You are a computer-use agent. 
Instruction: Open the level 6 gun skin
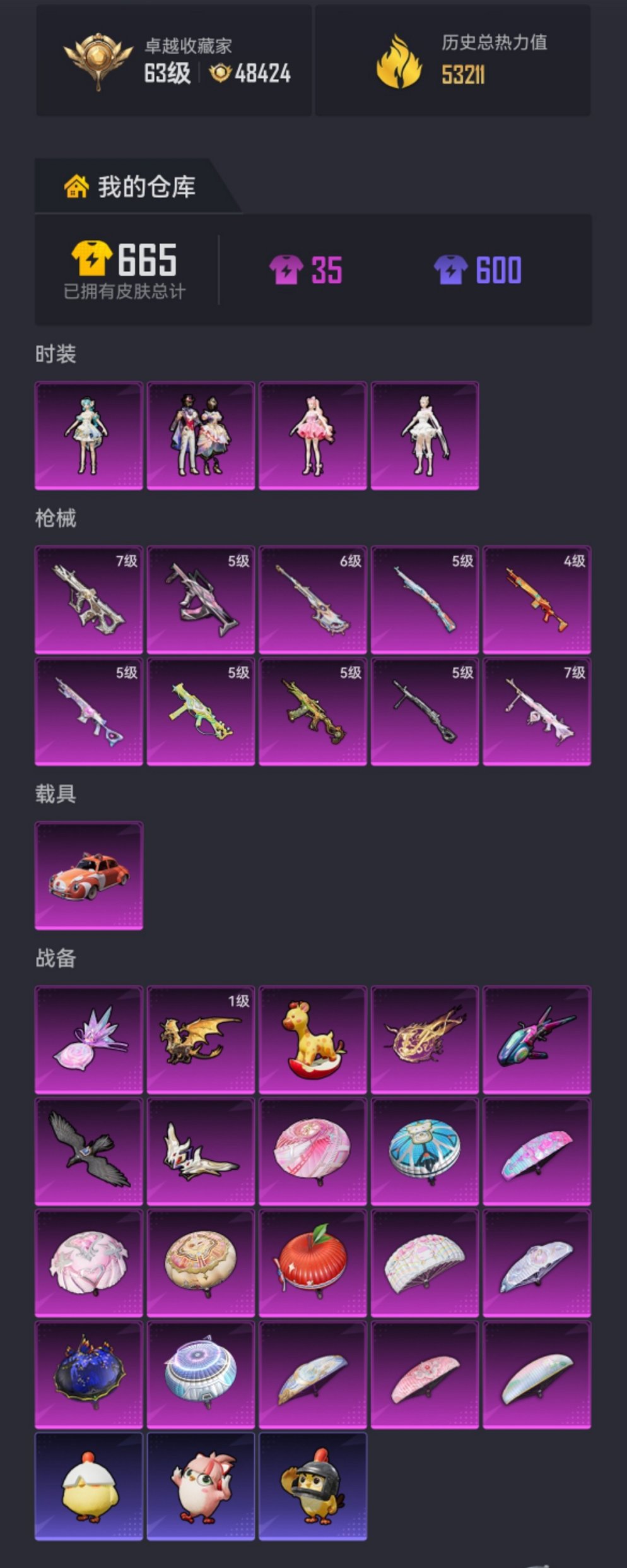click(312, 599)
